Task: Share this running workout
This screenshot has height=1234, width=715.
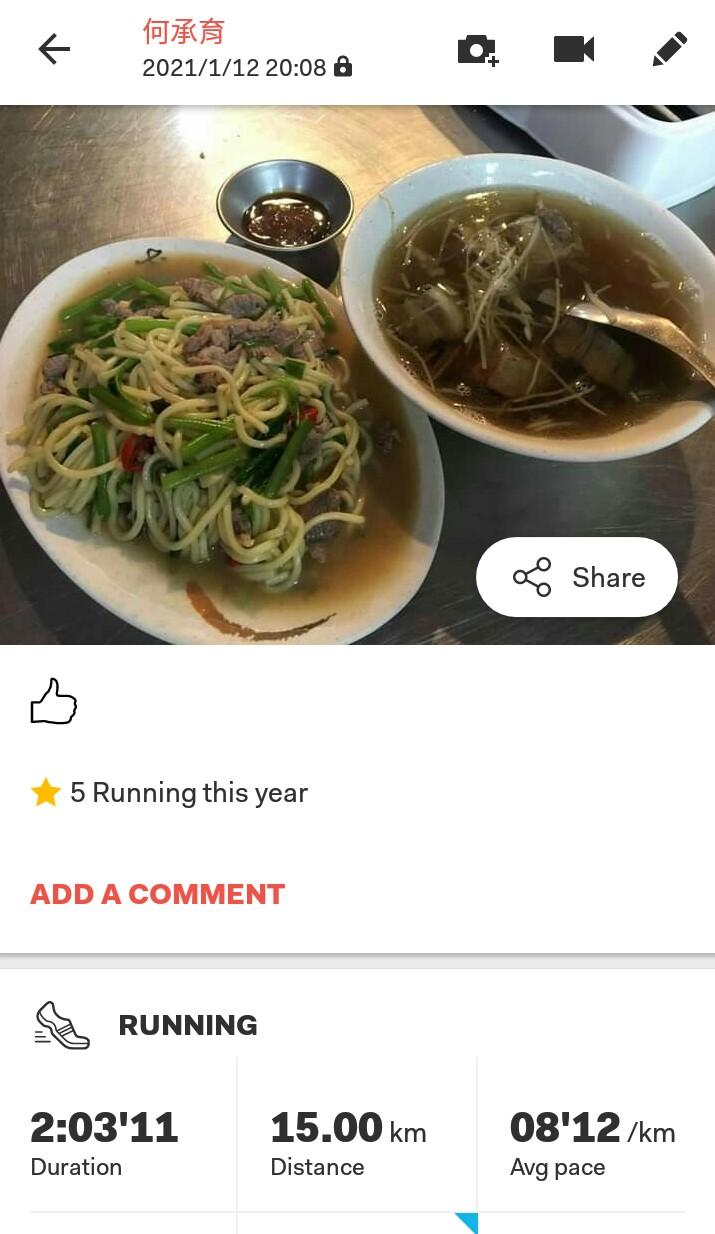Action: (577, 577)
